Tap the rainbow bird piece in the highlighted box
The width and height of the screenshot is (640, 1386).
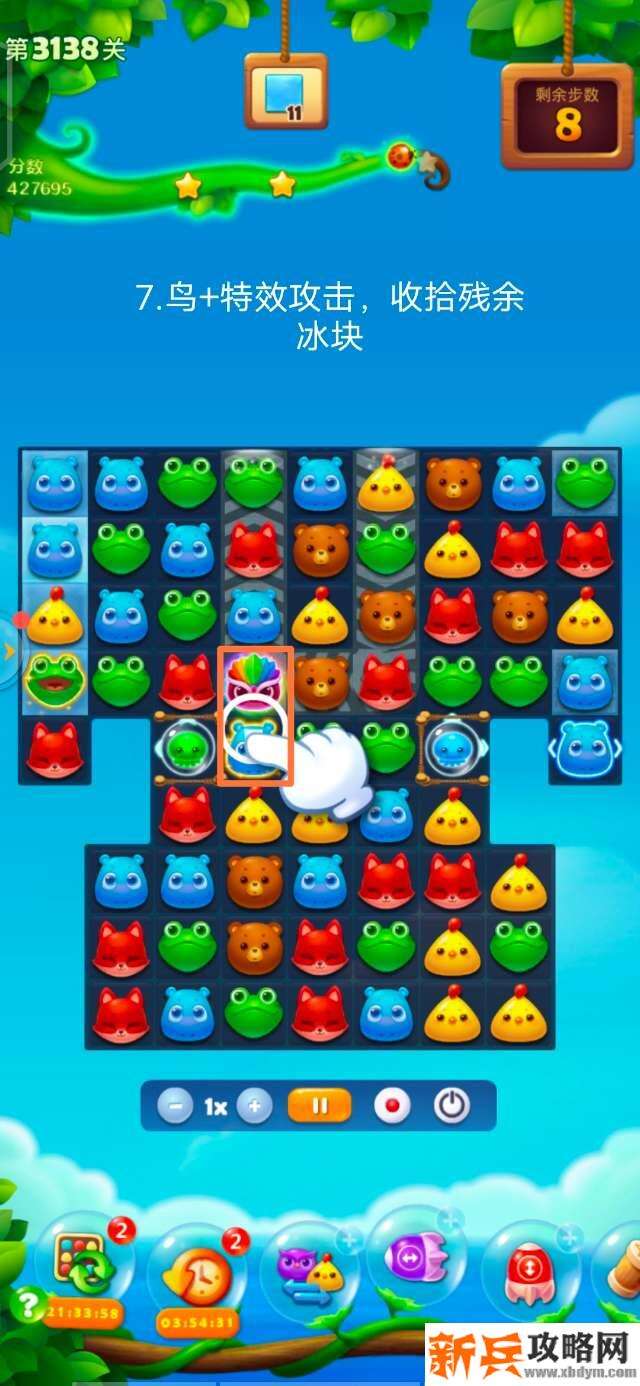click(x=255, y=680)
